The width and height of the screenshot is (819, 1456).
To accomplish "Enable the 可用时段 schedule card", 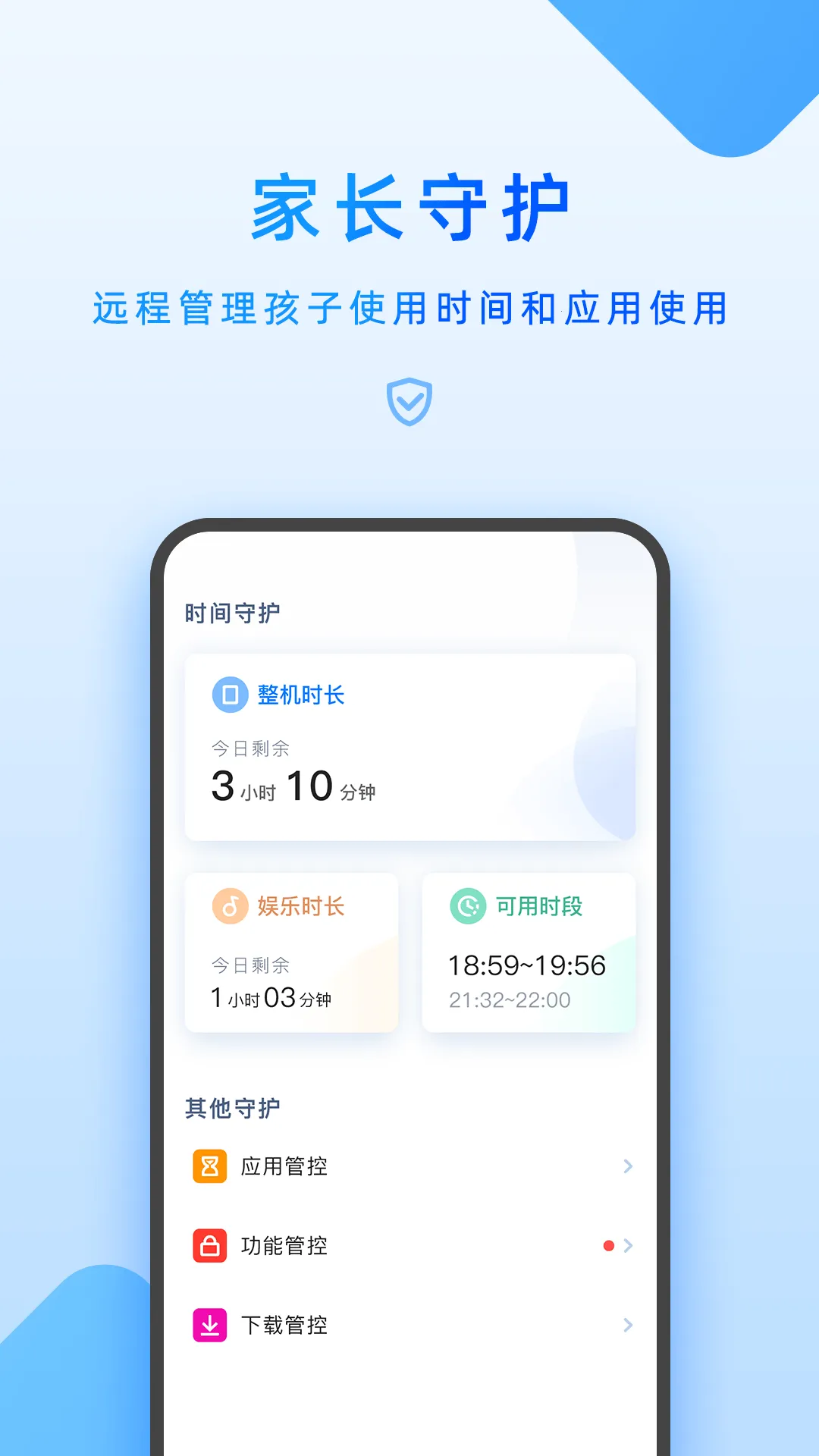I will pyautogui.click(x=529, y=952).
